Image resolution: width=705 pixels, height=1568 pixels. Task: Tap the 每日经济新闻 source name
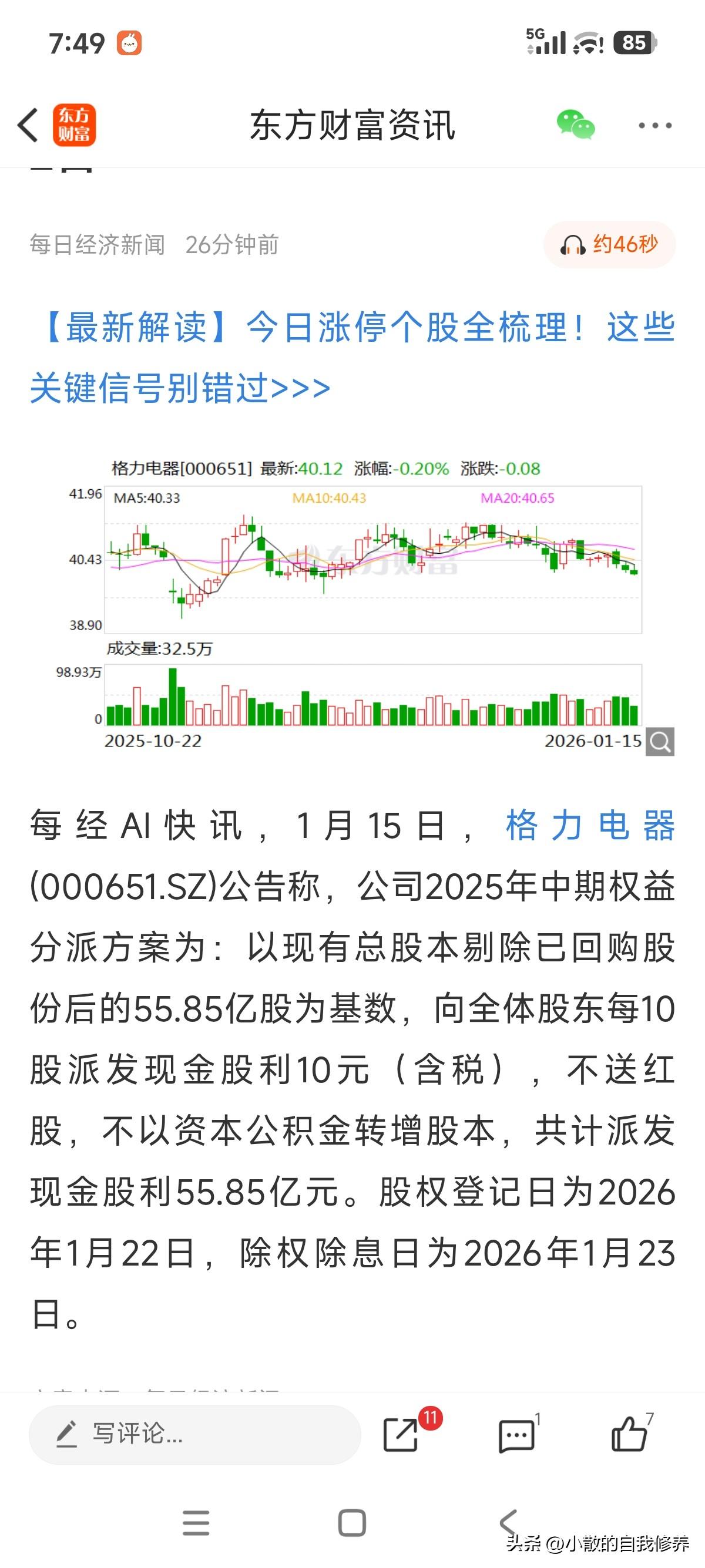(98, 245)
